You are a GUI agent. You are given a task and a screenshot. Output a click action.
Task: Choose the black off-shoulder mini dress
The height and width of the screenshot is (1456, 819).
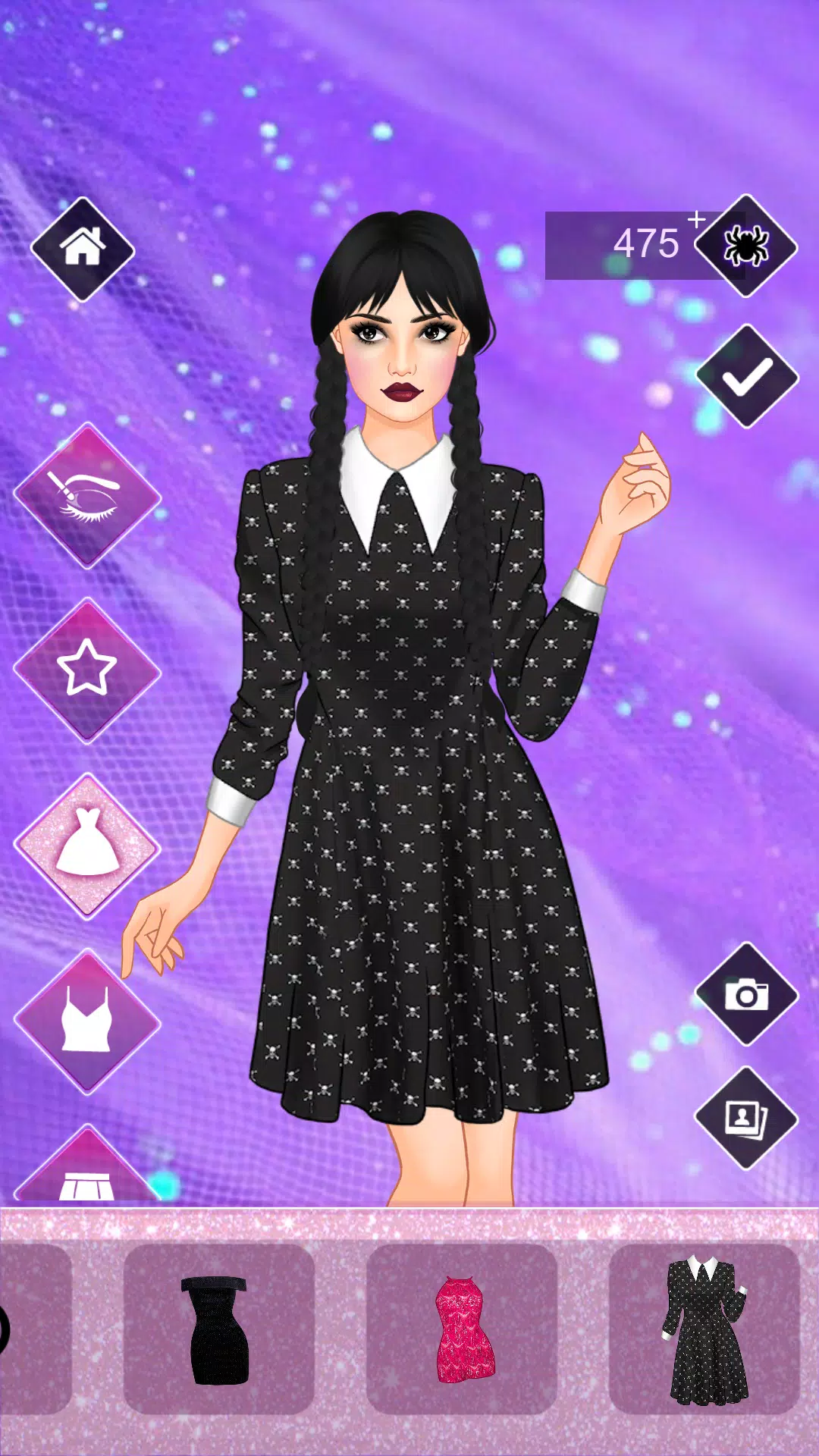coord(218,1329)
